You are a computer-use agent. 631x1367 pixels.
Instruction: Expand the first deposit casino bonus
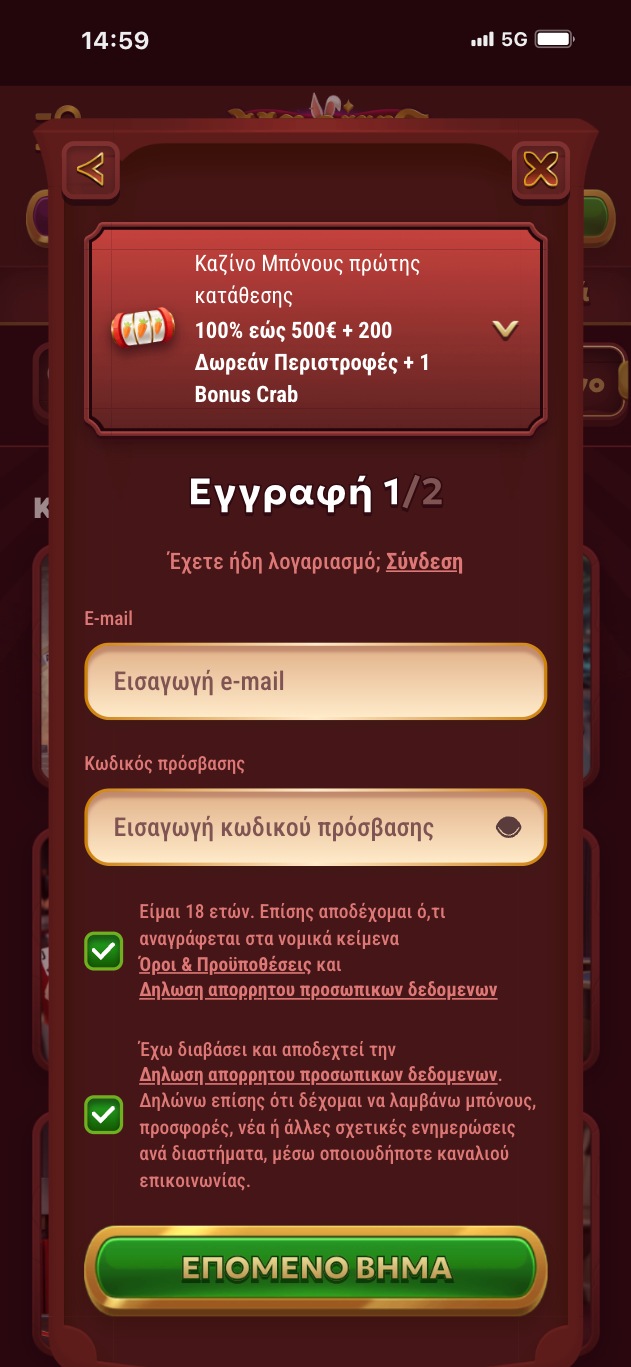[506, 329]
